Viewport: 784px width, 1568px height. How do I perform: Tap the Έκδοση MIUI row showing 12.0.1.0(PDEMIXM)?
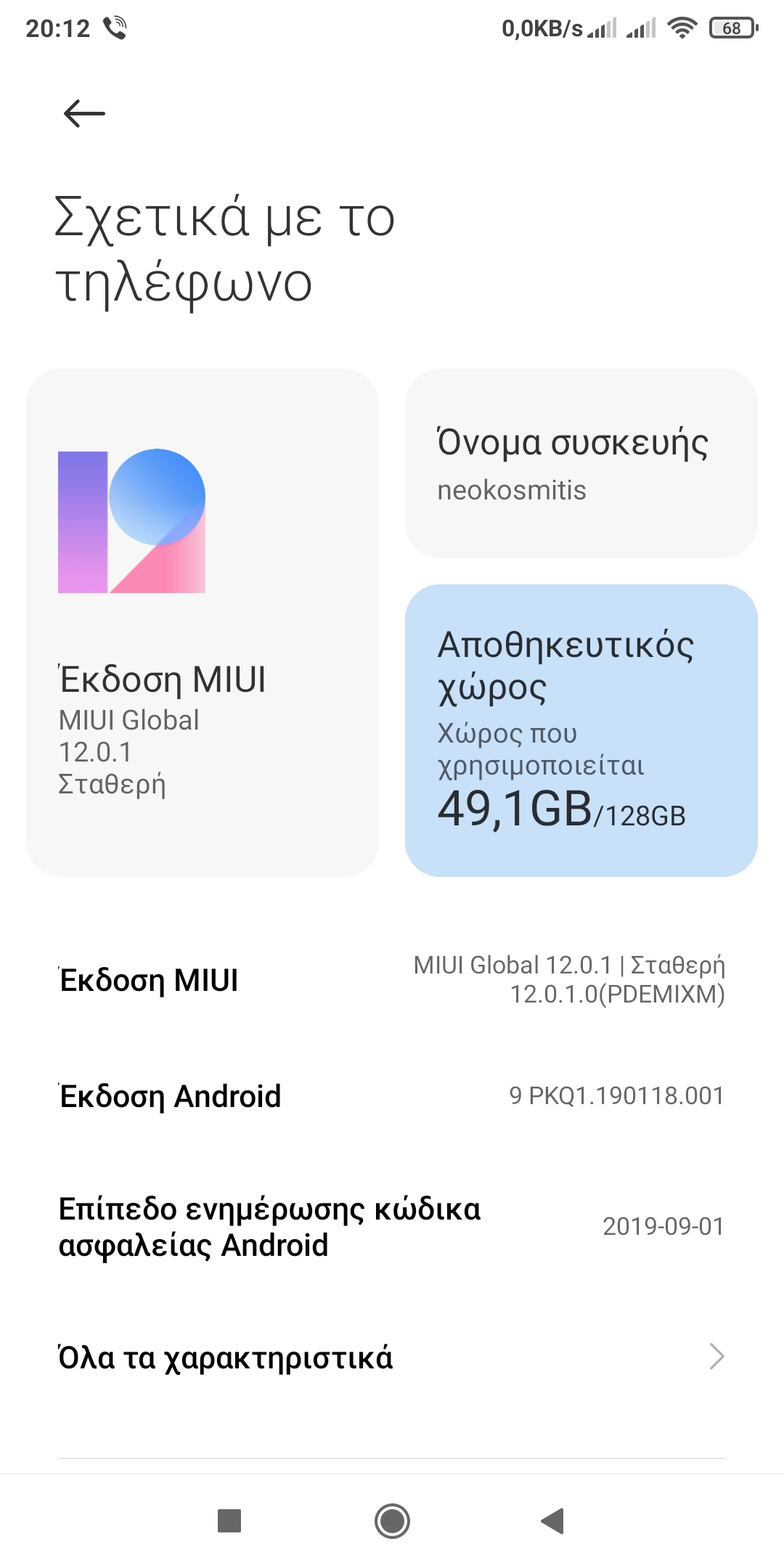pos(392,979)
